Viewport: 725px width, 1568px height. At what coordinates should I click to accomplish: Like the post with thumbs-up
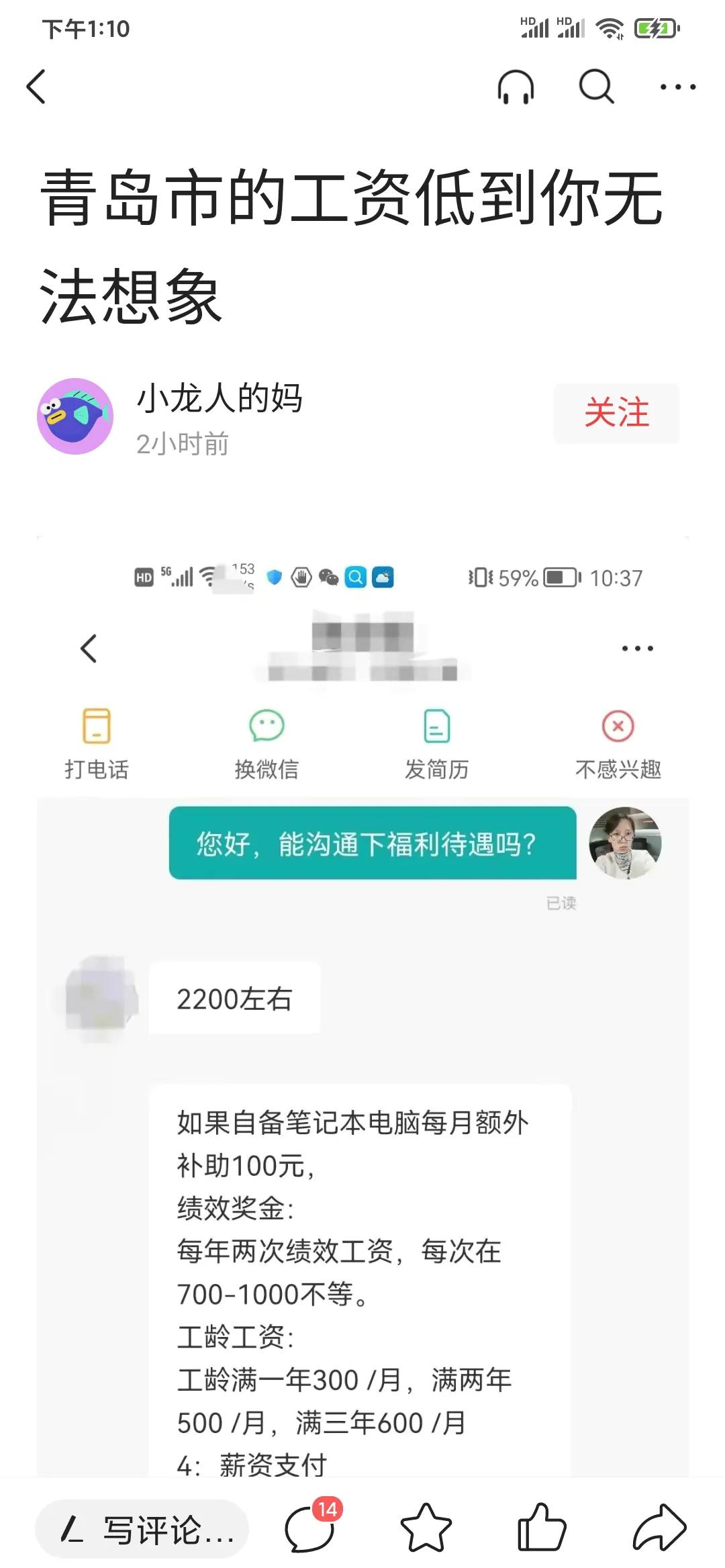tap(542, 1528)
